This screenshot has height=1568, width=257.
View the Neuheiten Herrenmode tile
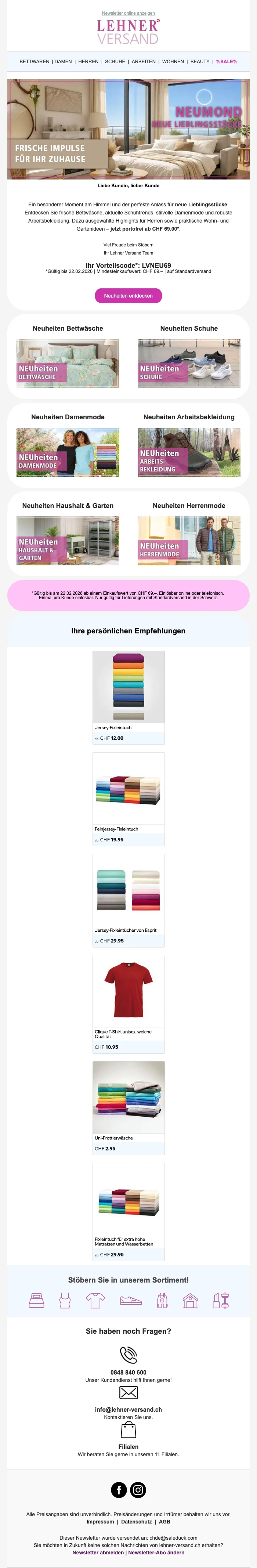point(189,541)
